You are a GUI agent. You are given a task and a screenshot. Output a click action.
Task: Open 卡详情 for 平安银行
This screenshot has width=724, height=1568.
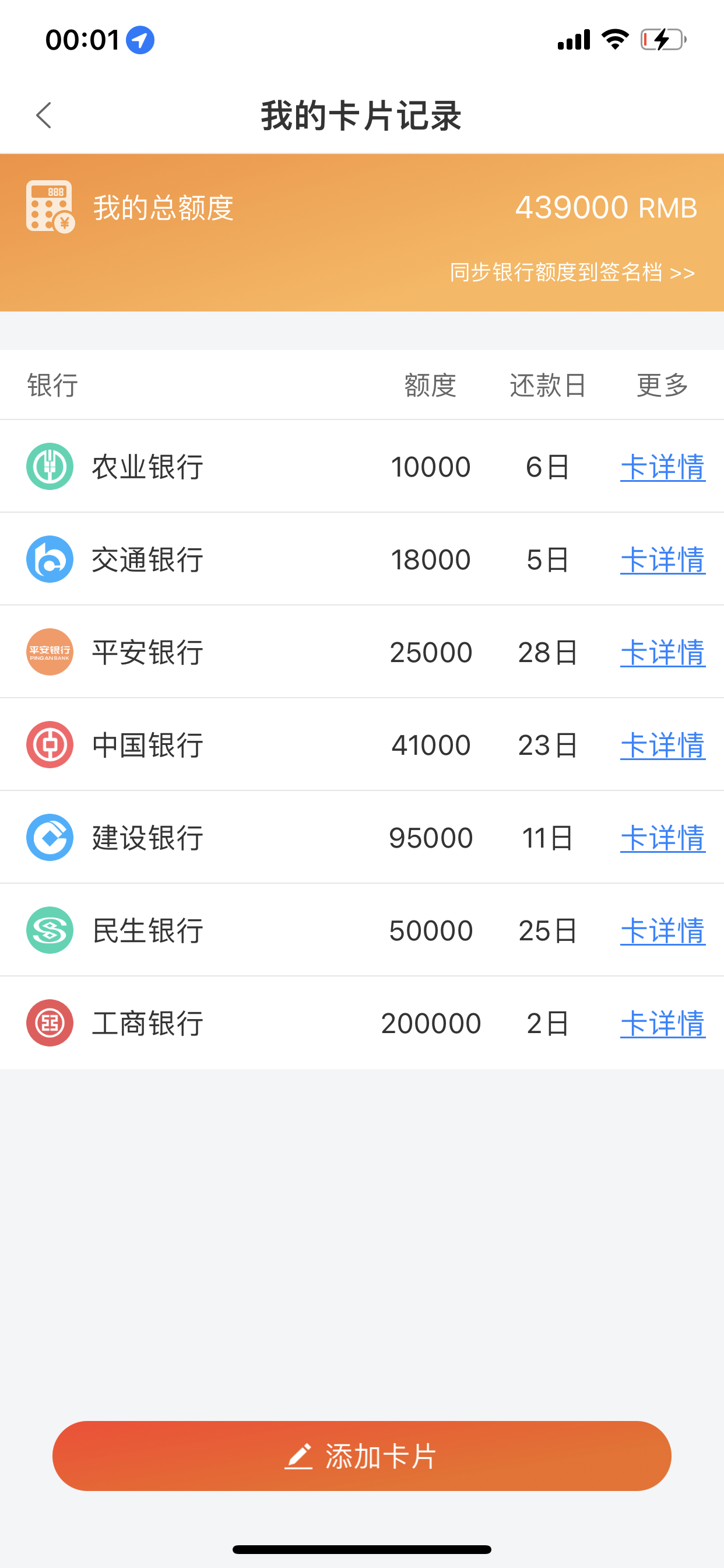tap(663, 653)
